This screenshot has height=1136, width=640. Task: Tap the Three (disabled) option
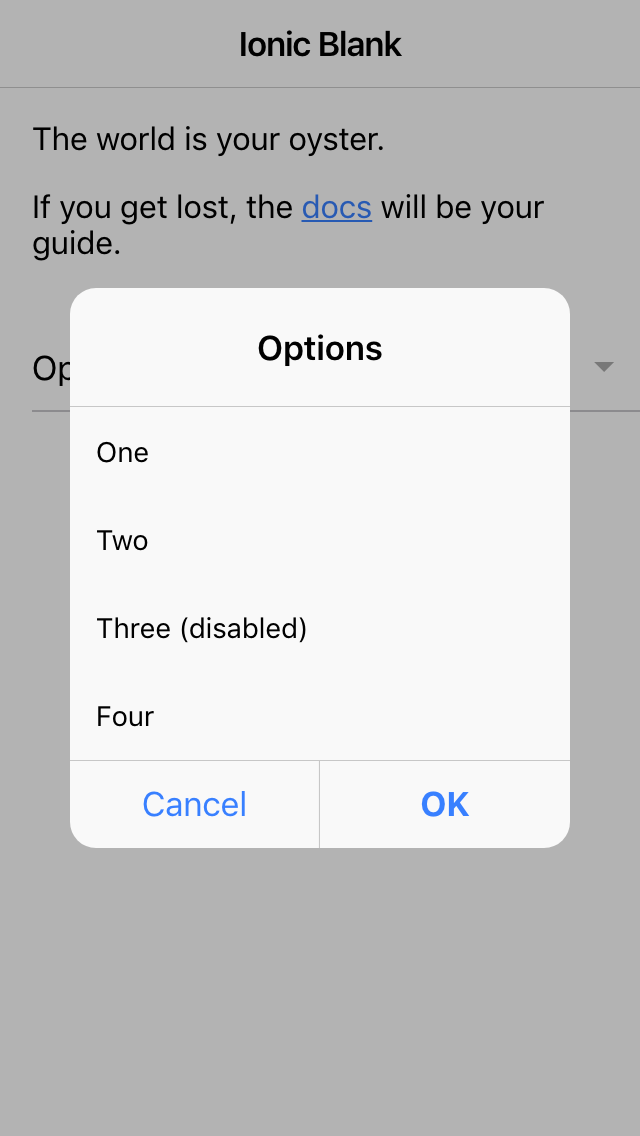pyautogui.click(x=320, y=628)
